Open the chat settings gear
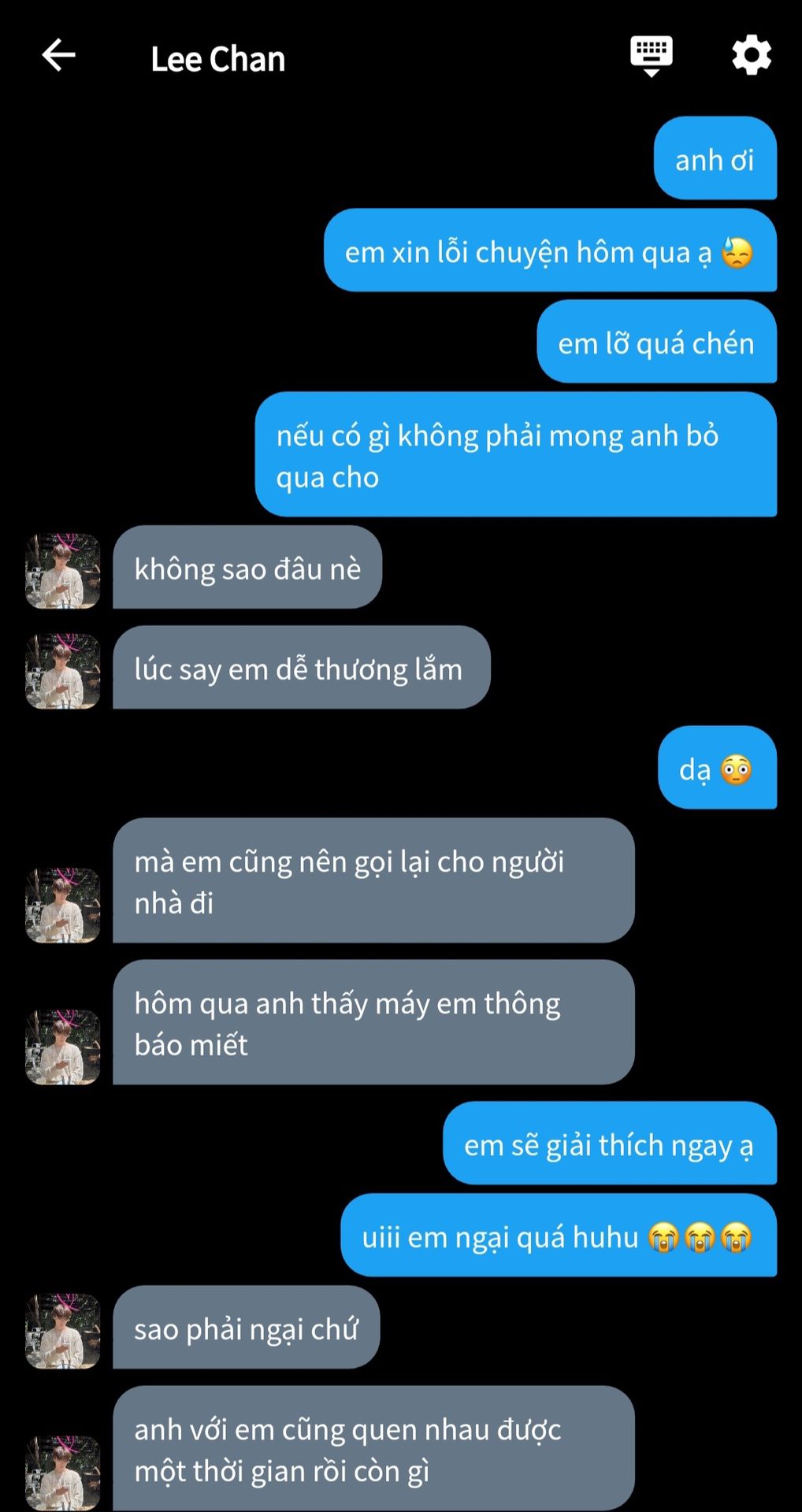Image resolution: width=802 pixels, height=1512 pixels. click(x=751, y=55)
